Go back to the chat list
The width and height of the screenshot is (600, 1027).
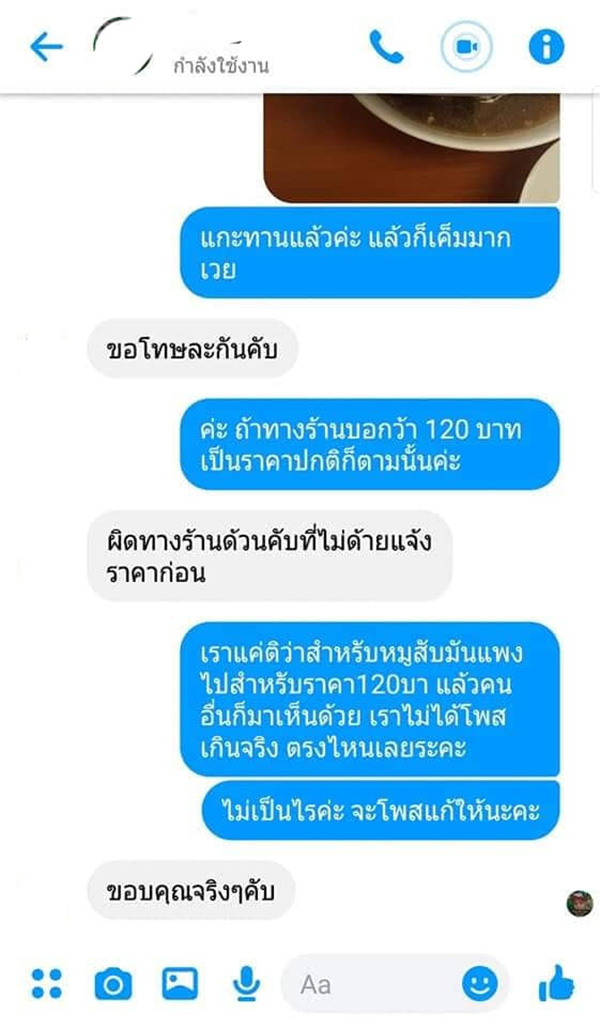tap(46, 47)
